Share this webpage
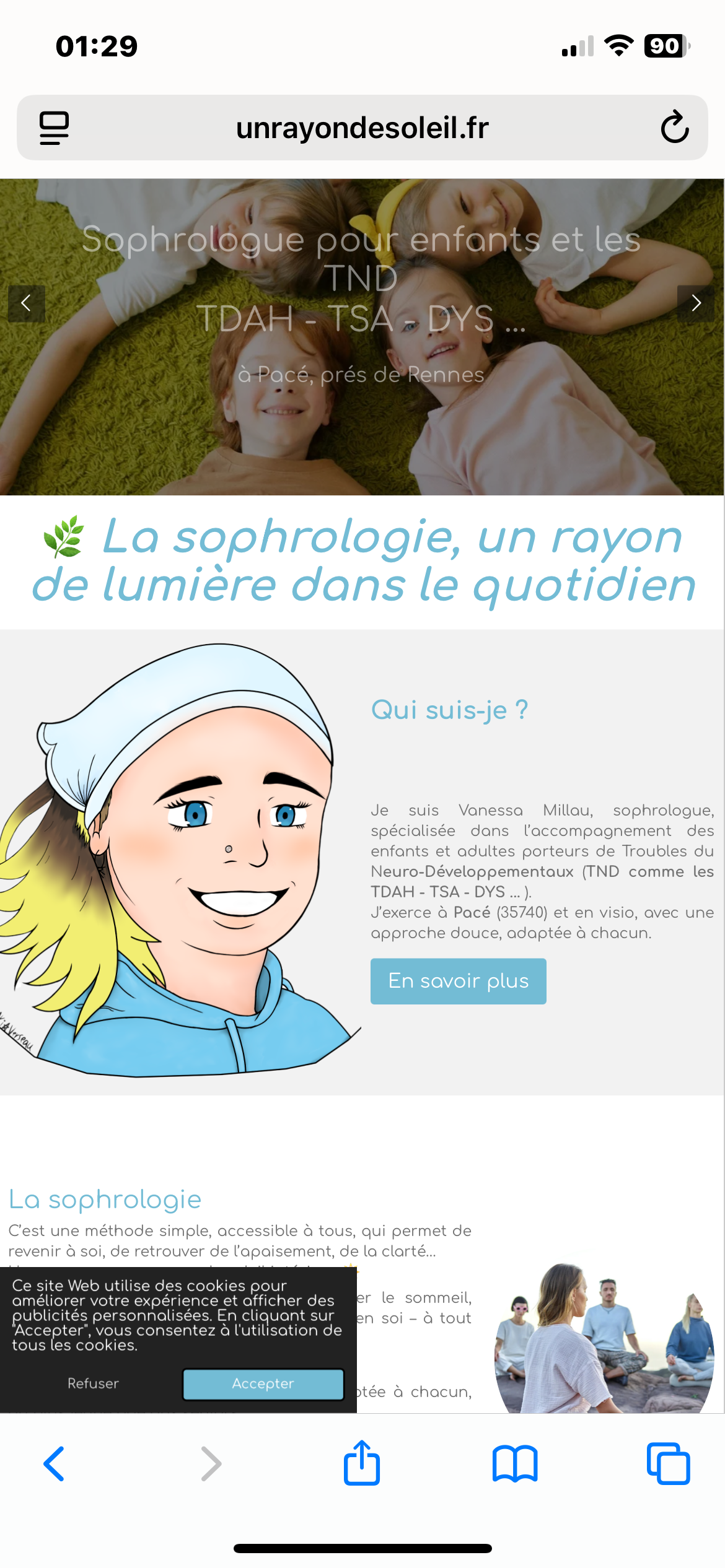The height and width of the screenshot is (1568, 725). pyautogui.click(x=362, y=1463)
